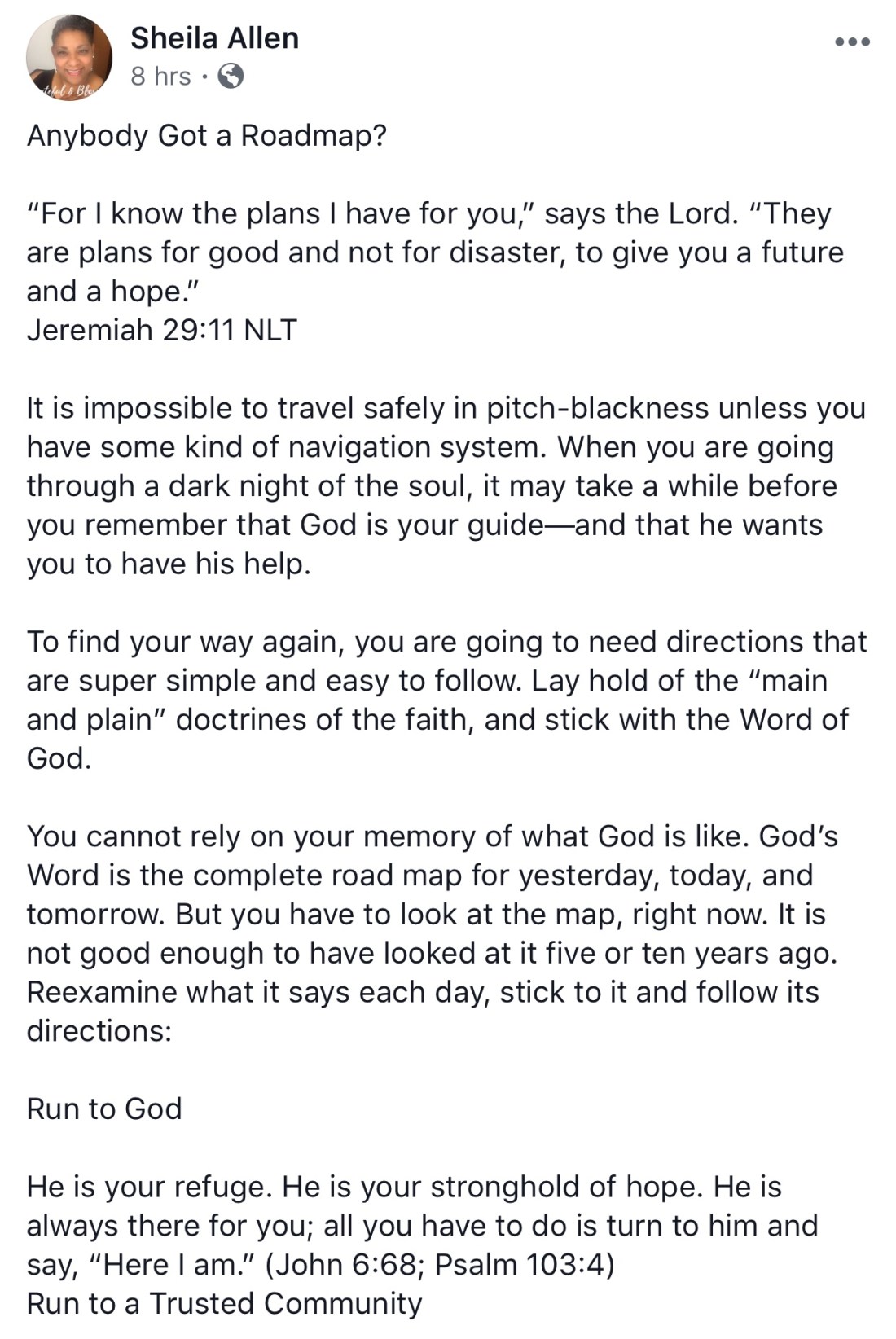Open Sheila Allen's profile picture
Image resolution: width=896 pixels, height=1339 pixels.
click(x=69, y=58)
